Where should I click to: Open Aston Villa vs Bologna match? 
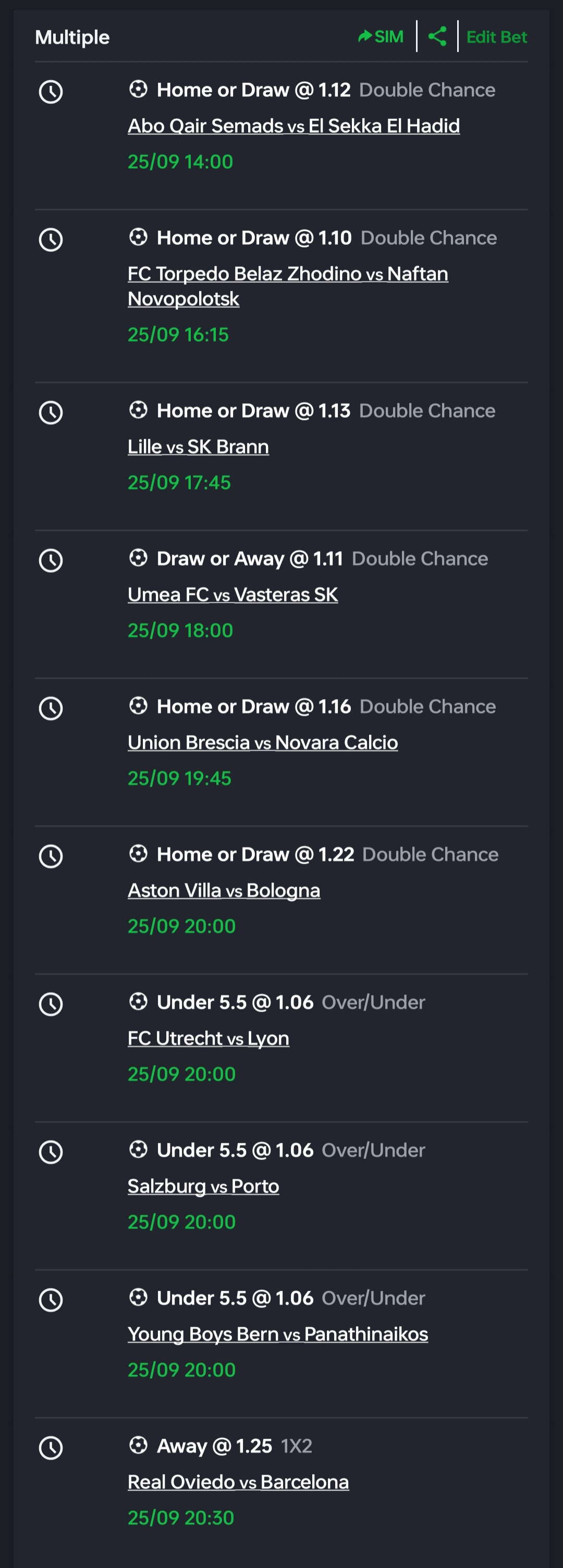[224, 890]
